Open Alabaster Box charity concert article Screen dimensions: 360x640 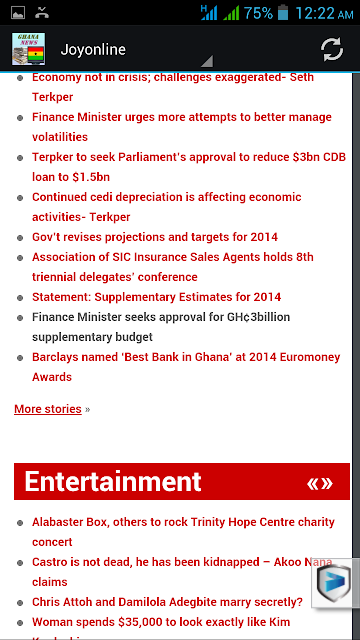point(183,531)
